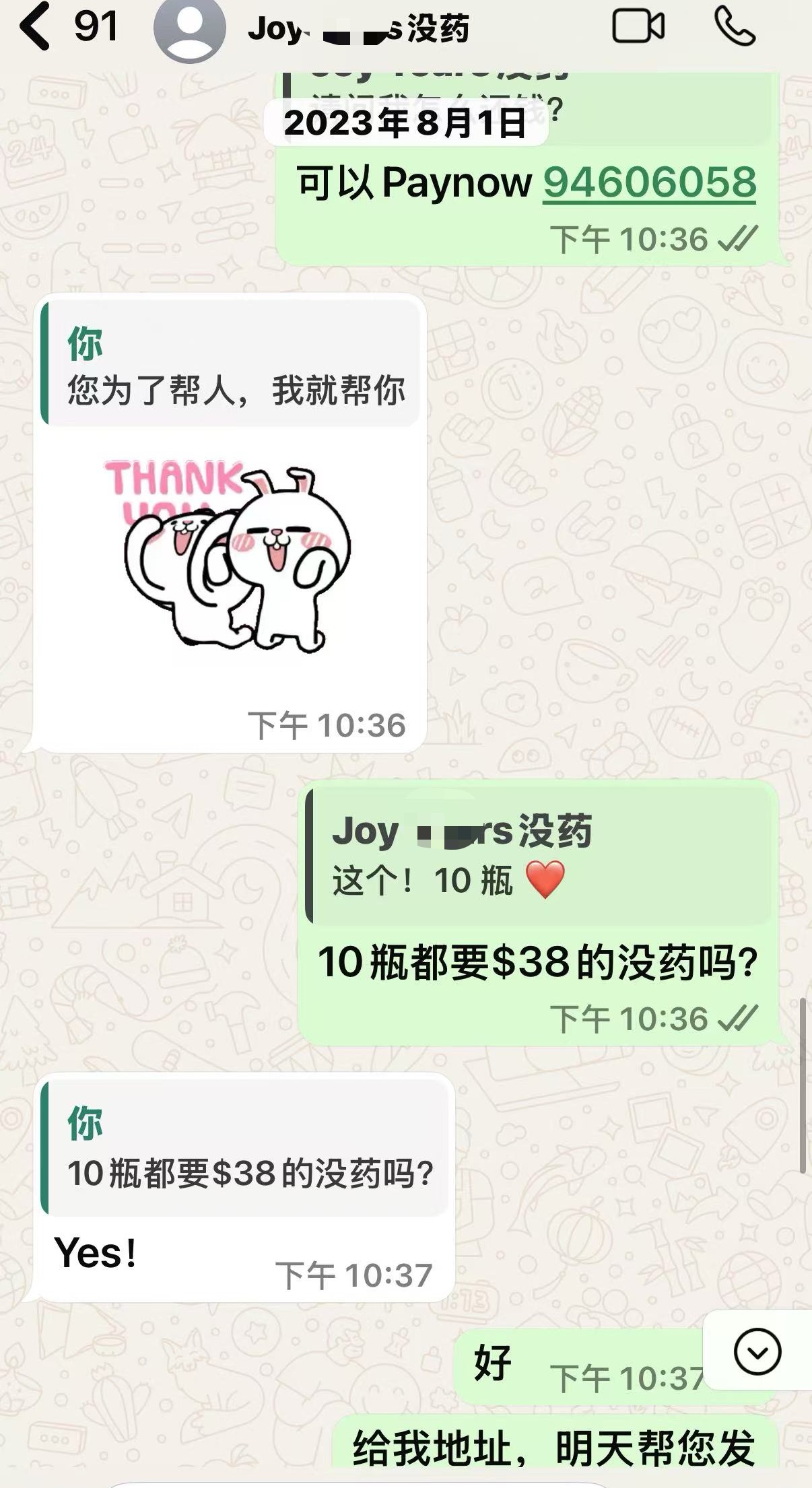View the Thank You rabbit sticker
This screenshot has height=1488, width=812.
pyautogui.click(x=228, y=556)
